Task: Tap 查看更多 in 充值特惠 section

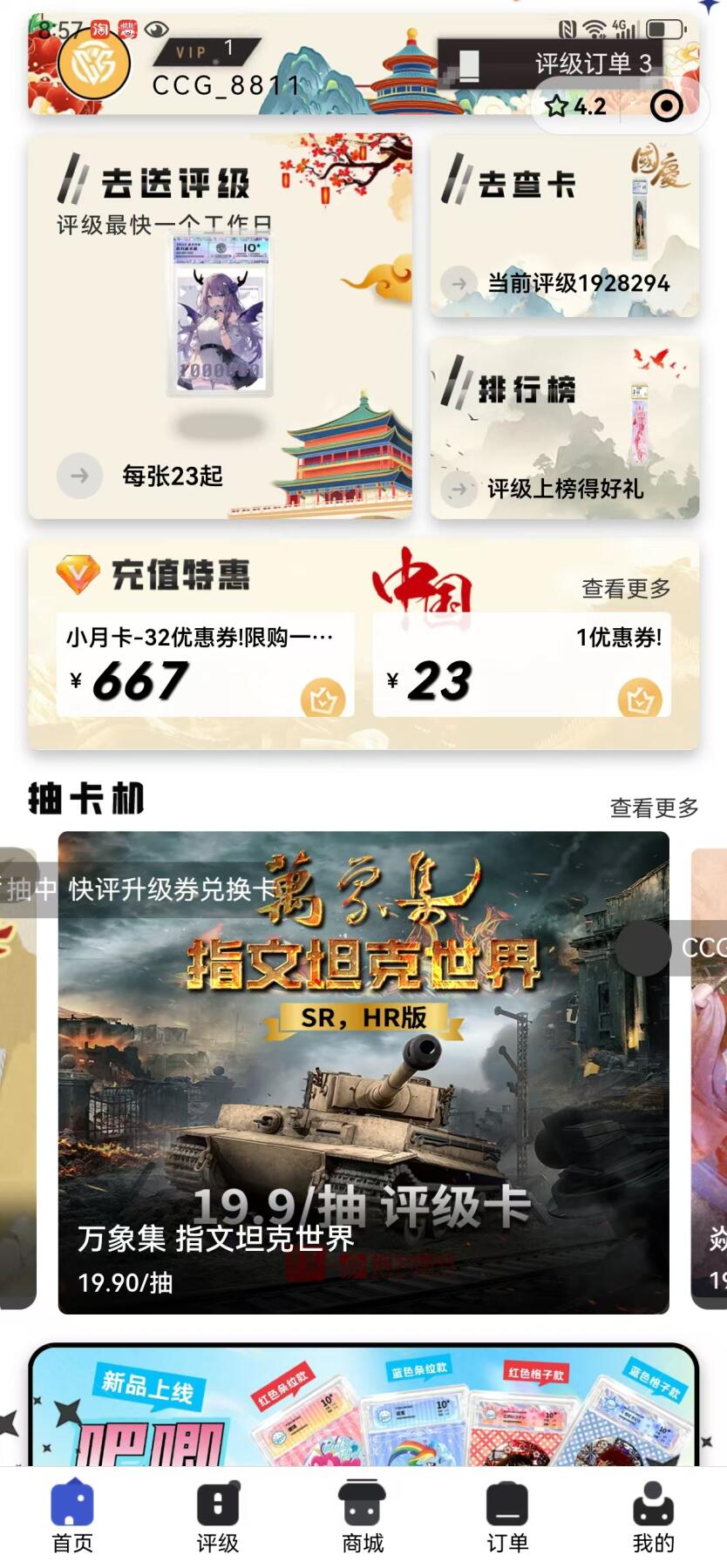Action: 626,589
